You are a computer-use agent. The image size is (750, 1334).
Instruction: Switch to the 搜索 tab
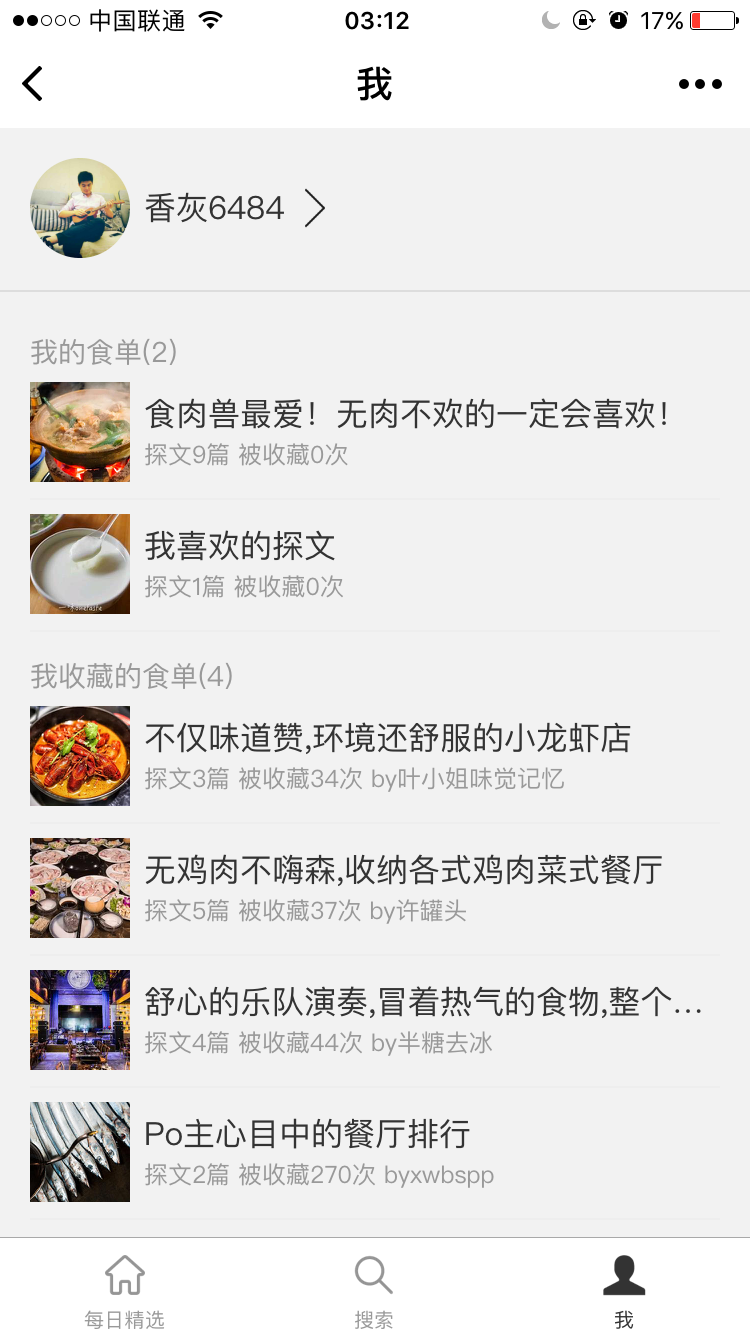374,1290
